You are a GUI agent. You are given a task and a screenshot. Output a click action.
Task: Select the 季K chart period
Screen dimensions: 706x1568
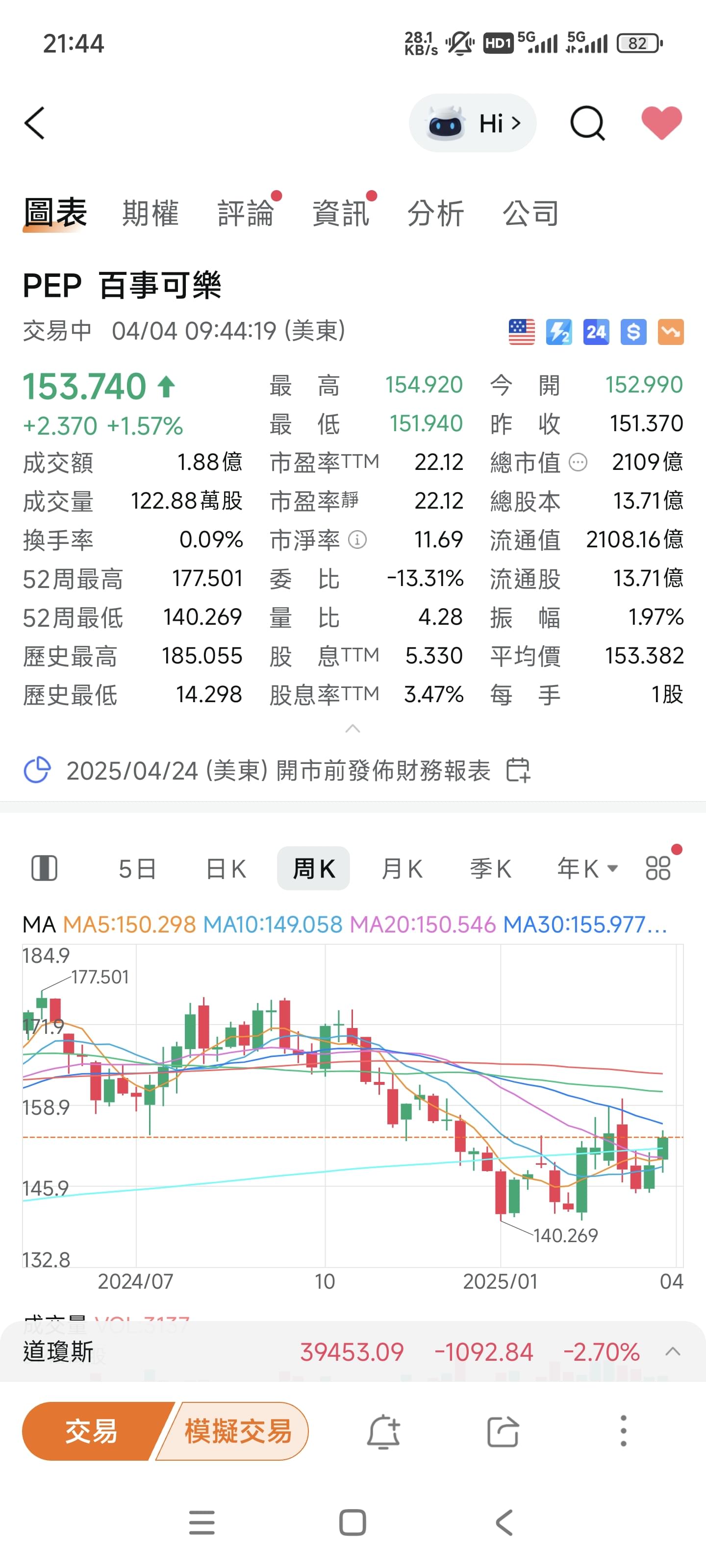pyautogui.click(x=490, y=869)
